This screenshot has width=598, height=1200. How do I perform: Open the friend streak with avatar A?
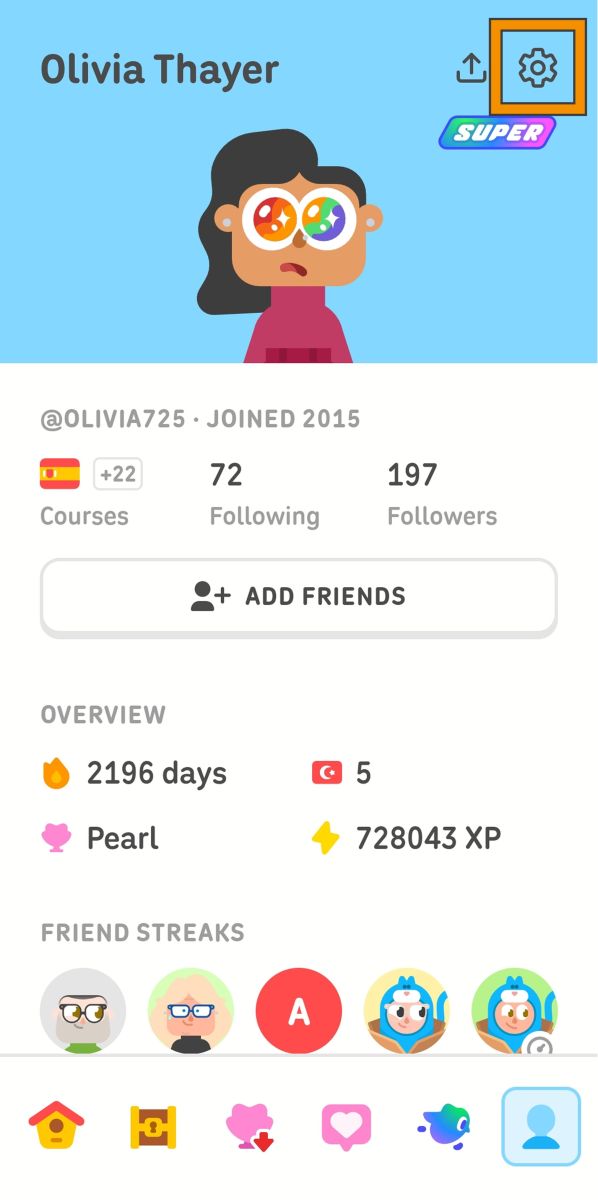[x=299, y=1011]
